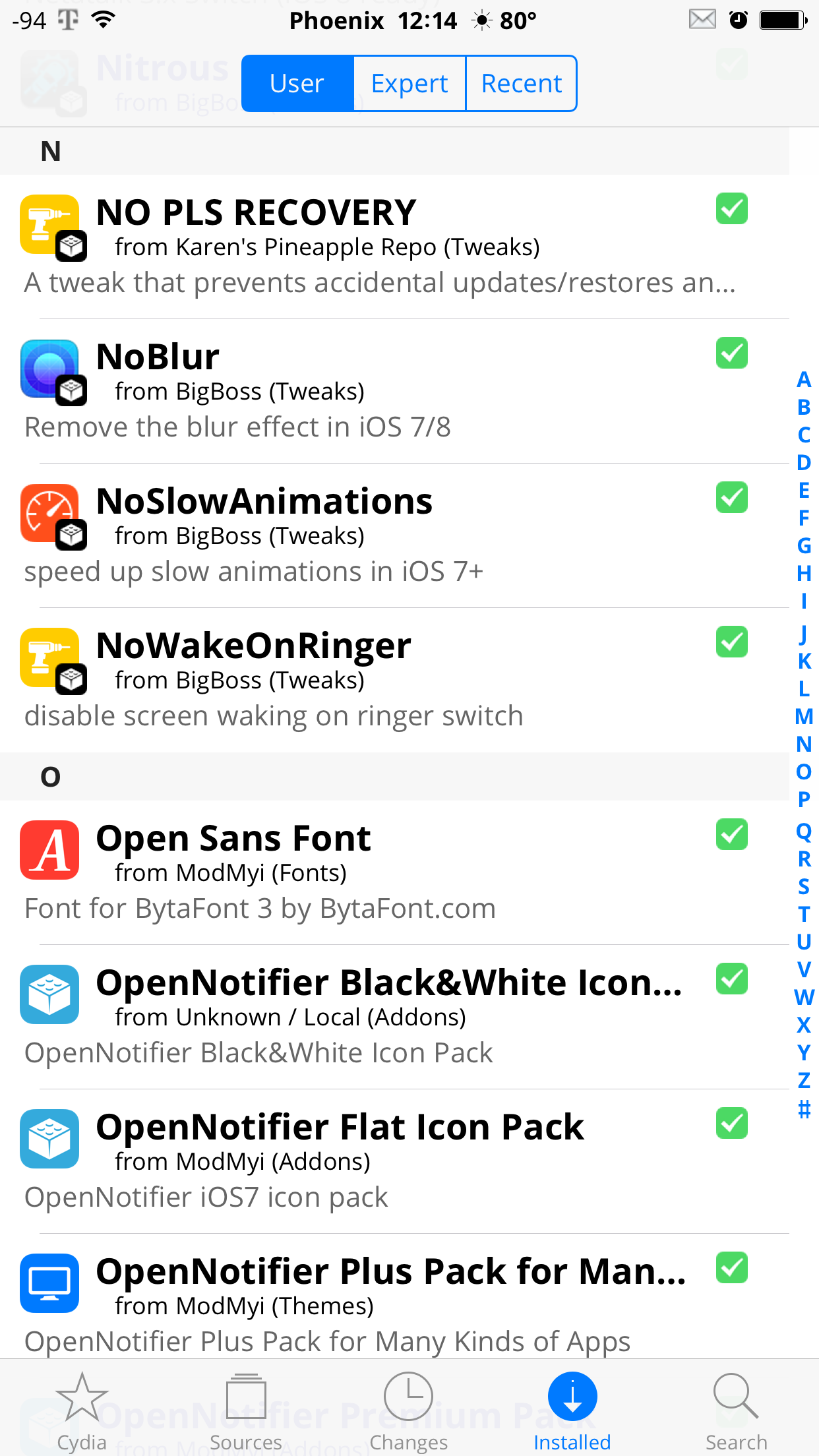
Task: Open the OpenNotifier Flat Icon Pack
Action: (x=394, y=1161)
